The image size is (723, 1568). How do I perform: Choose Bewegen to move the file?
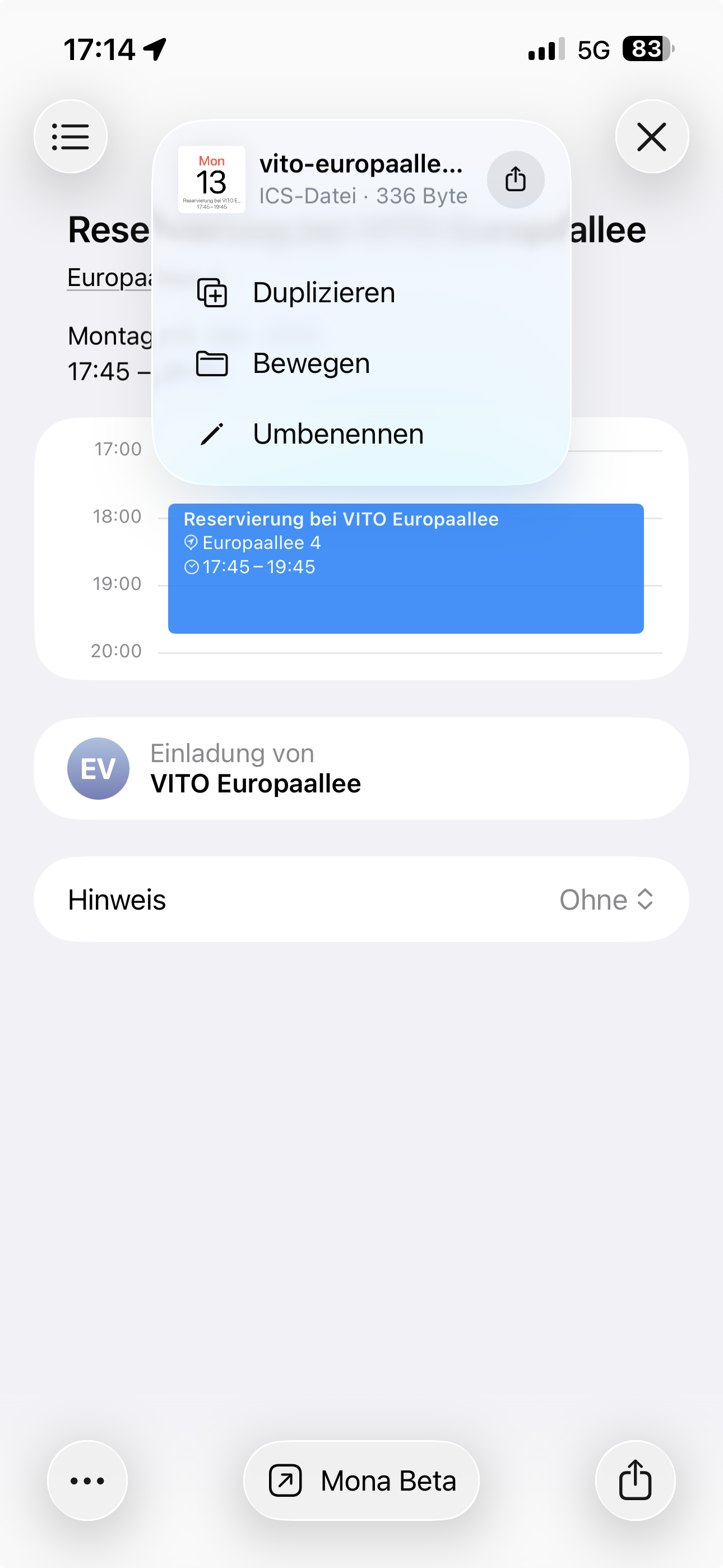[311, 363]
